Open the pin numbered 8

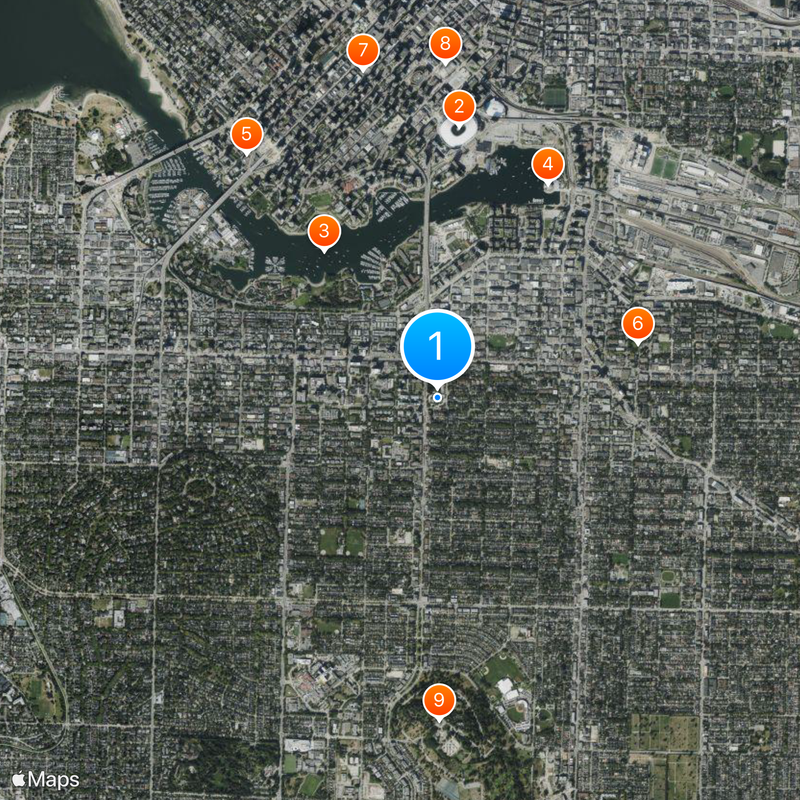click(x=445, y=43)
